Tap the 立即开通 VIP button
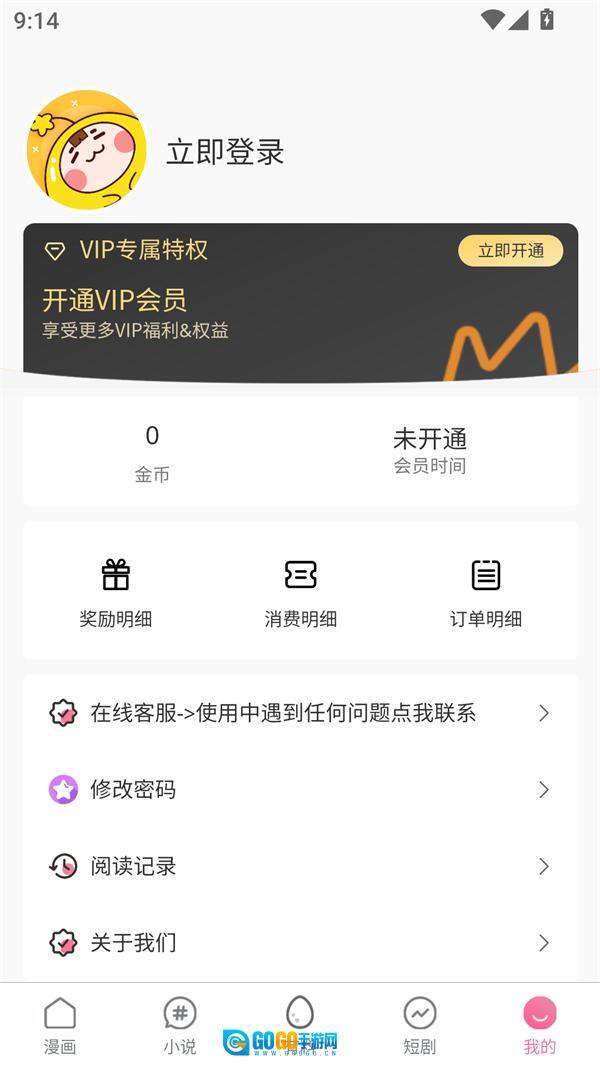The height and width of the screenshot is (1066, 600). click(x=510, y=251)
